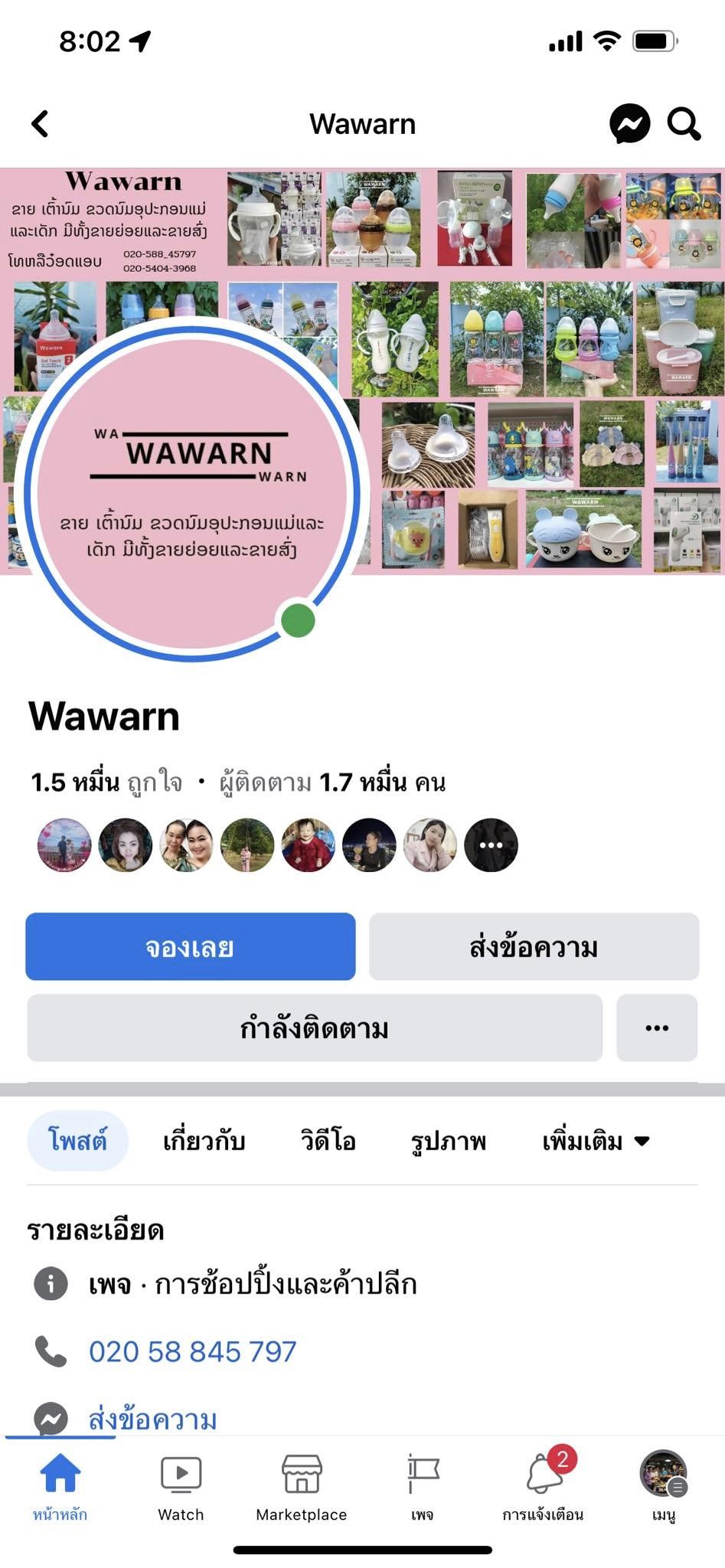
Task: Open Messenger from the top bar
Action: [x=629, y=123]
